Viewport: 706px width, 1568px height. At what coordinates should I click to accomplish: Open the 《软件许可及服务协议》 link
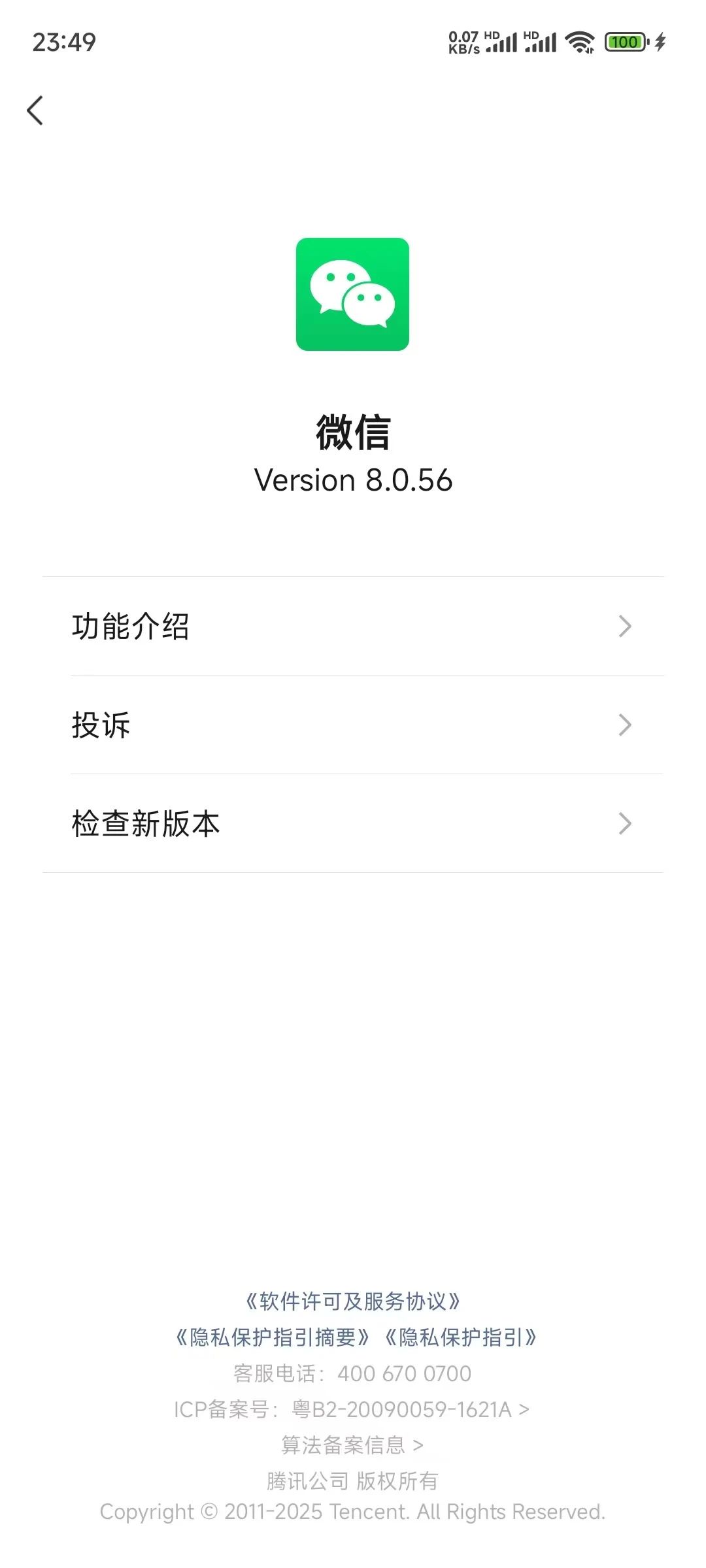353,1301
